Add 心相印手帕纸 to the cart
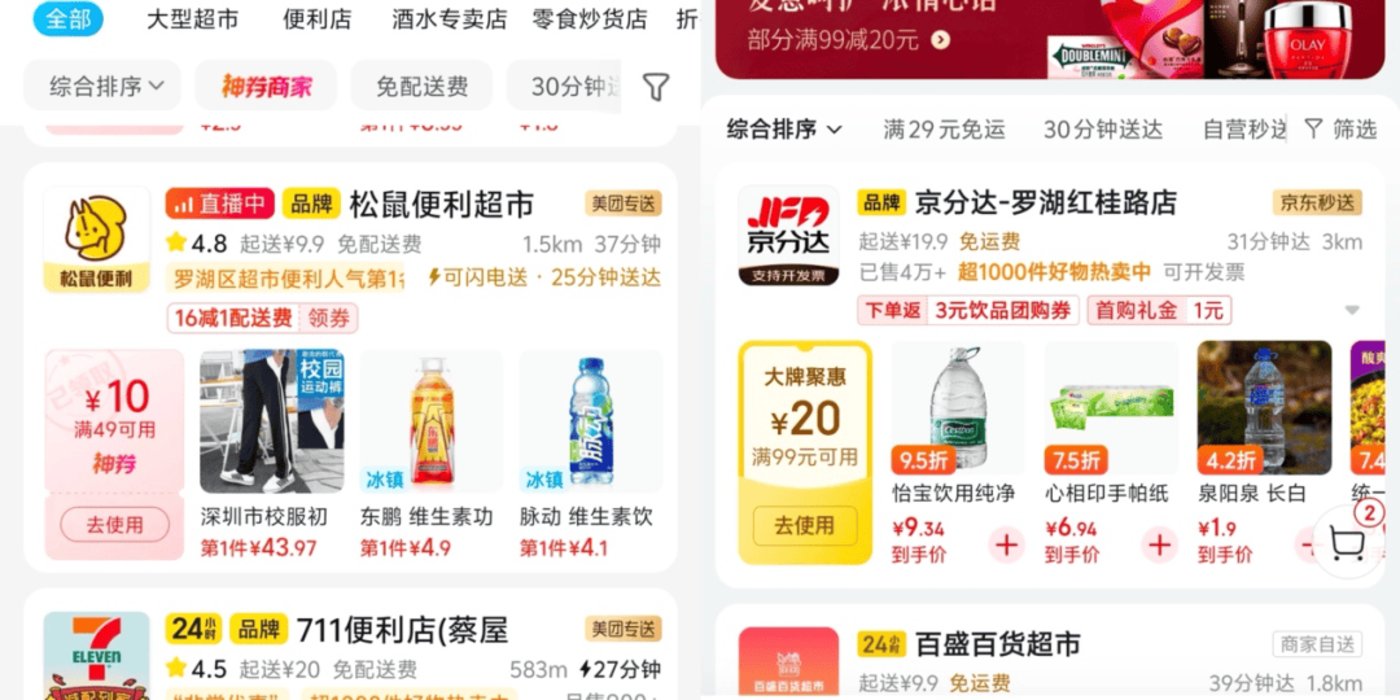This screenshot has height=700, width=1400. pos(1159,545)
